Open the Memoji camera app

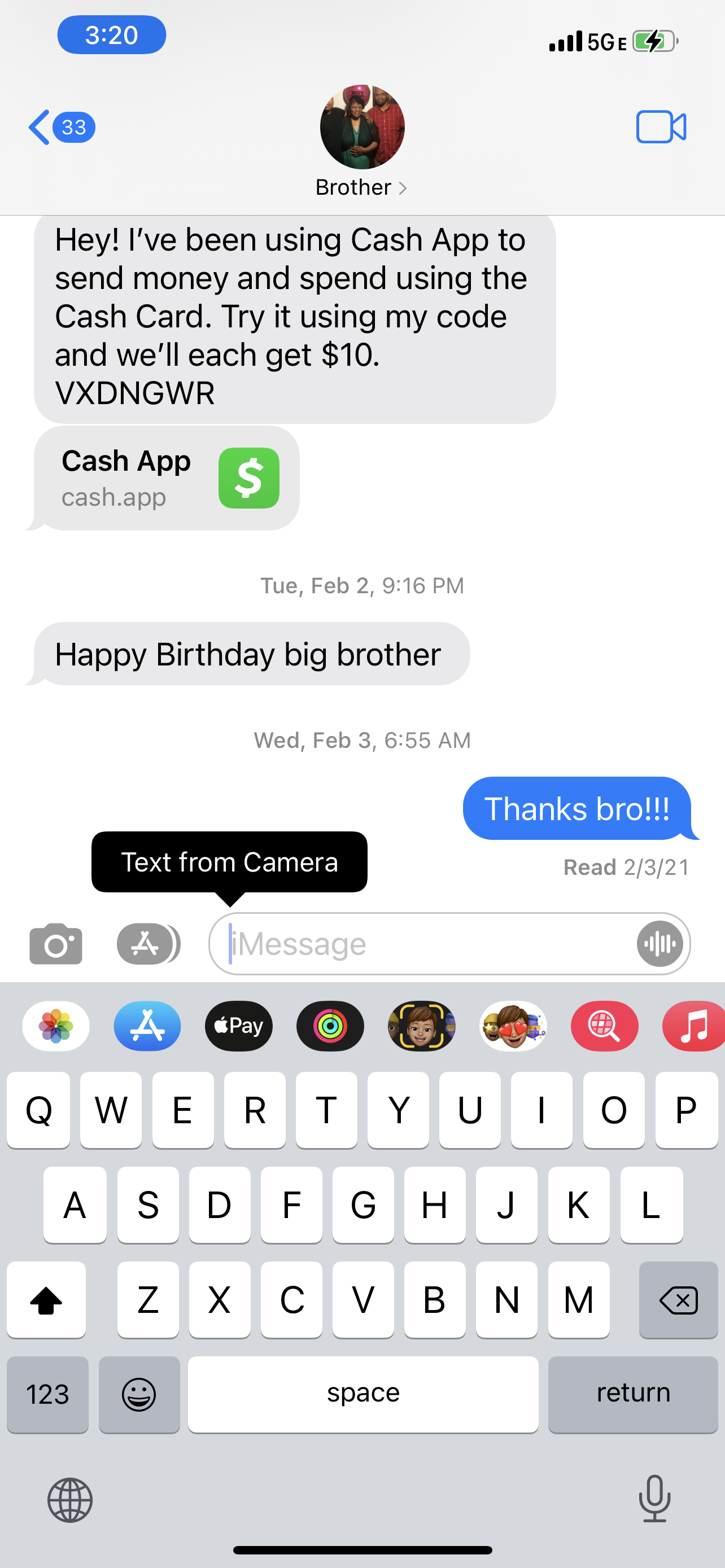[421, 1026]
